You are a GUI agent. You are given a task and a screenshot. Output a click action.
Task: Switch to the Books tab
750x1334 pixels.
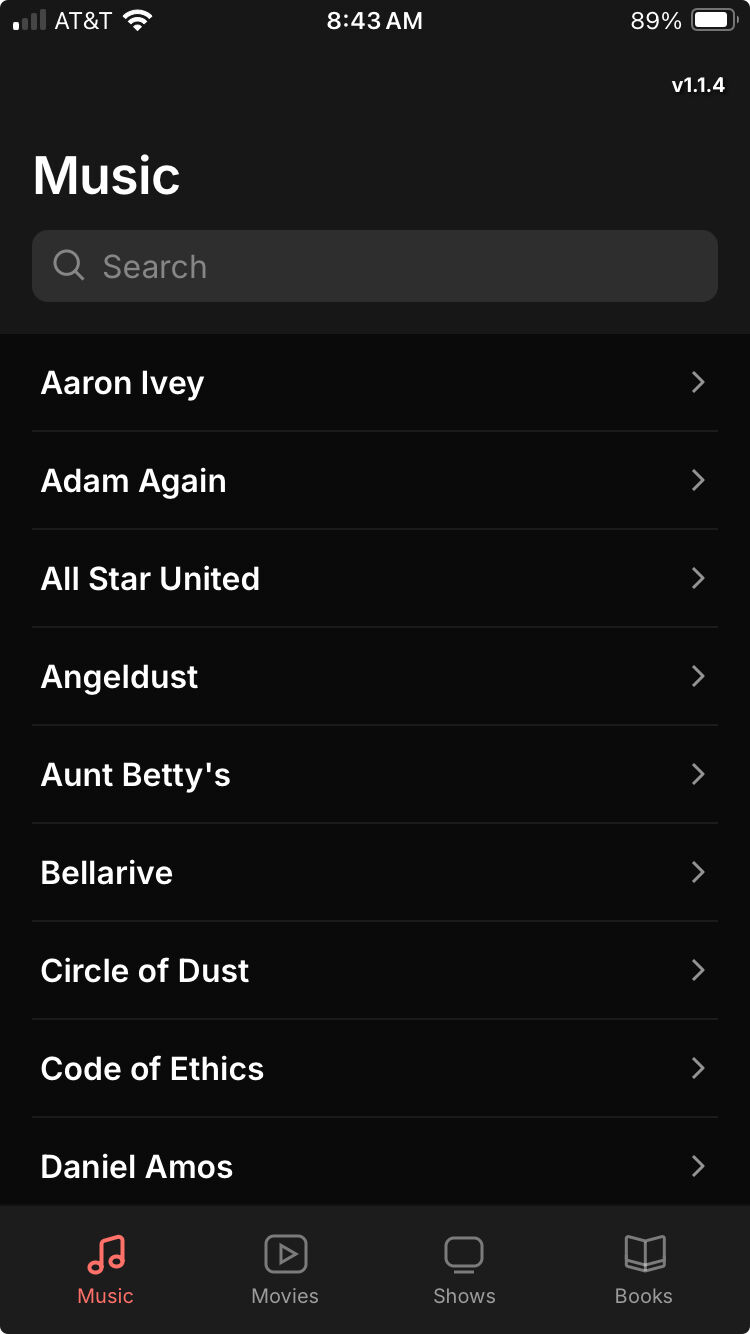pos(644,1269)
